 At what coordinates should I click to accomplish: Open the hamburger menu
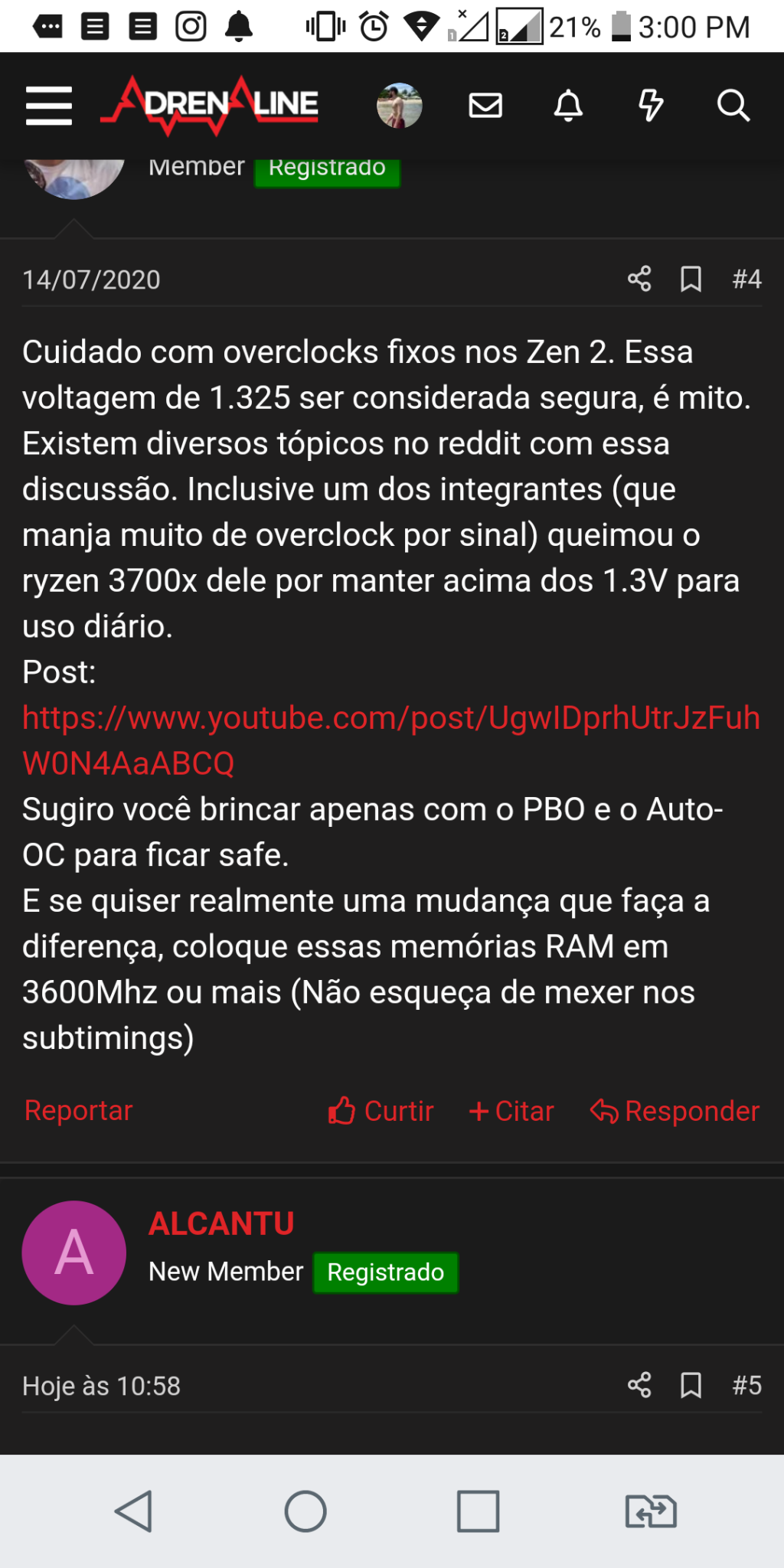coord(49,106)
